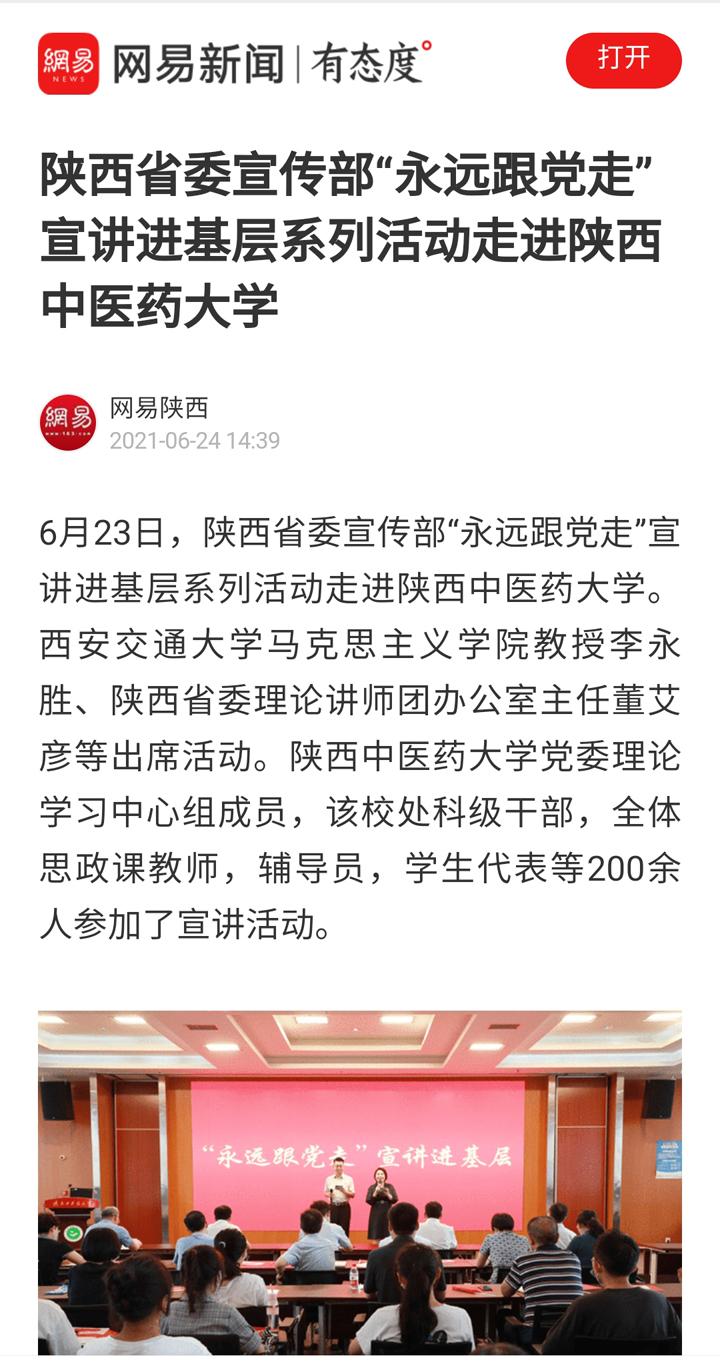Open the lecture hall photo

coord(360,1182)
